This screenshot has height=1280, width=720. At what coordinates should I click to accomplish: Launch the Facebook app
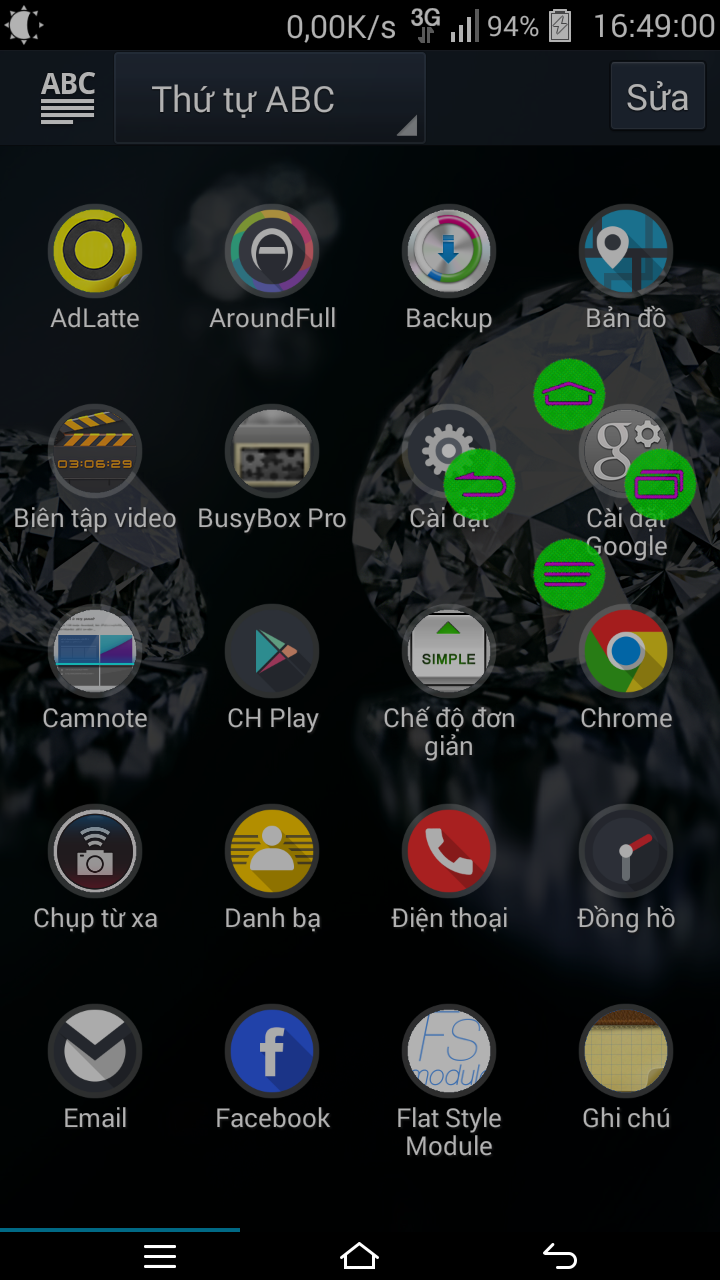(272, 1050)
